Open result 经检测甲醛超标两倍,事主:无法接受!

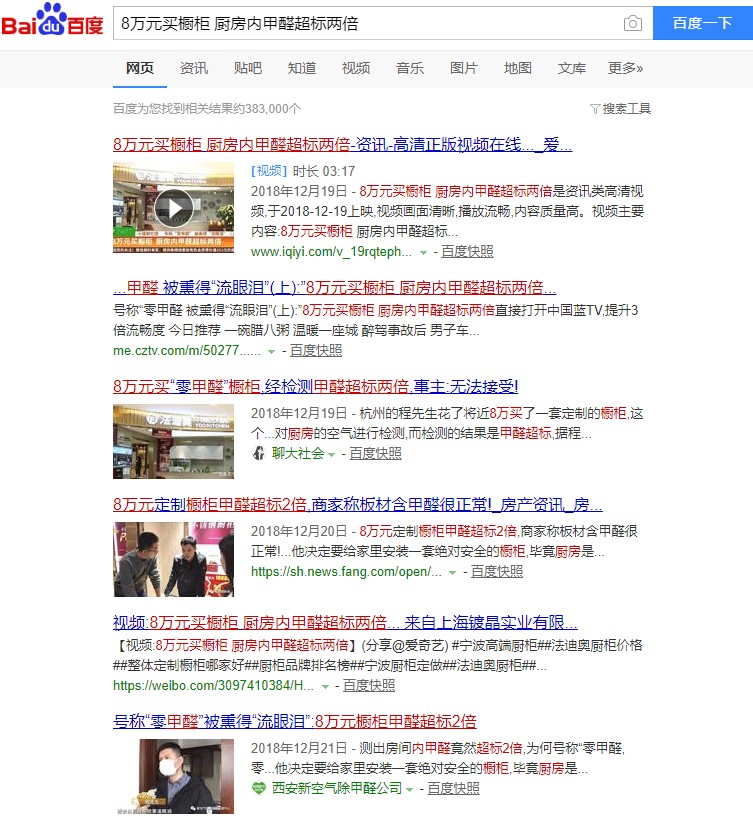click(x=315, y=386)
